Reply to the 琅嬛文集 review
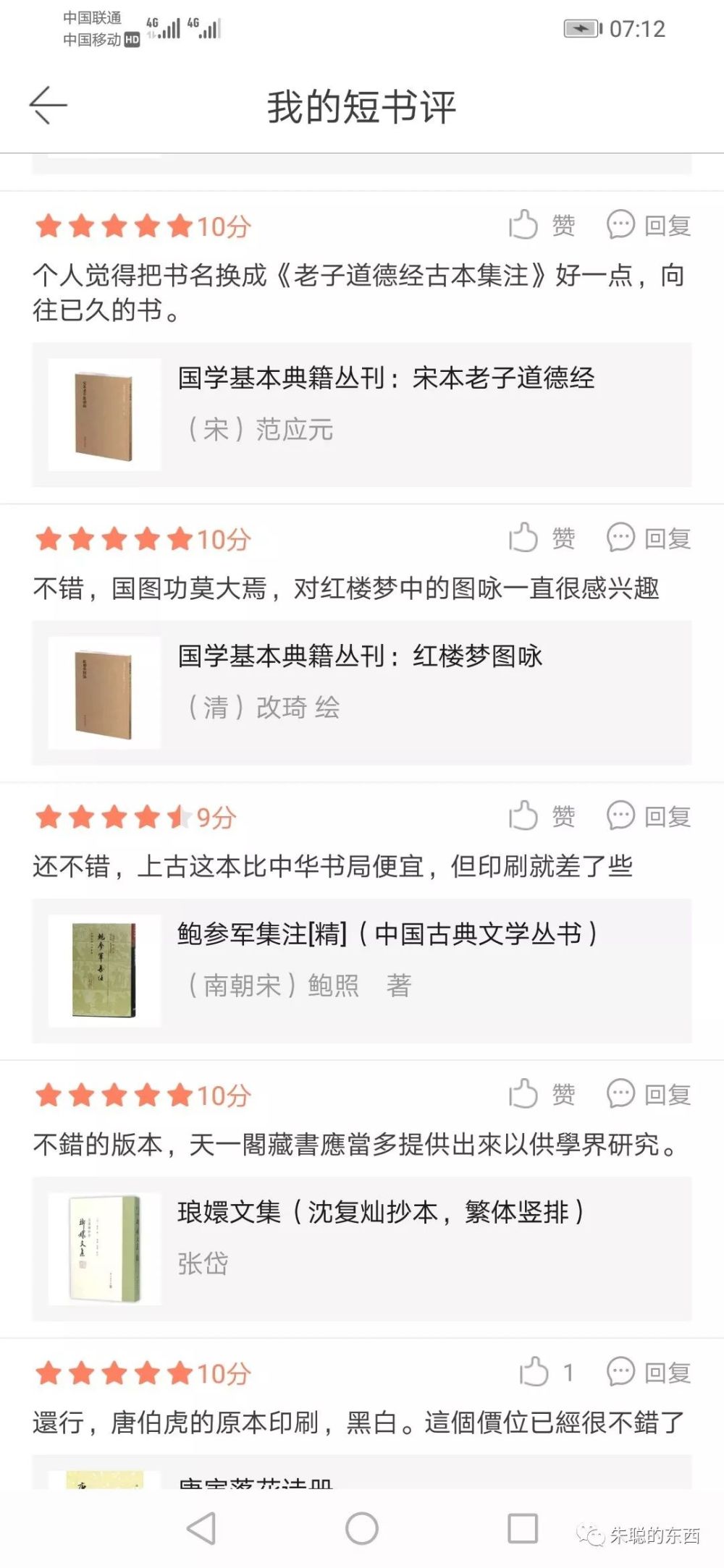The height and width of the screenshot is (1568, 724). point(649,1094)
